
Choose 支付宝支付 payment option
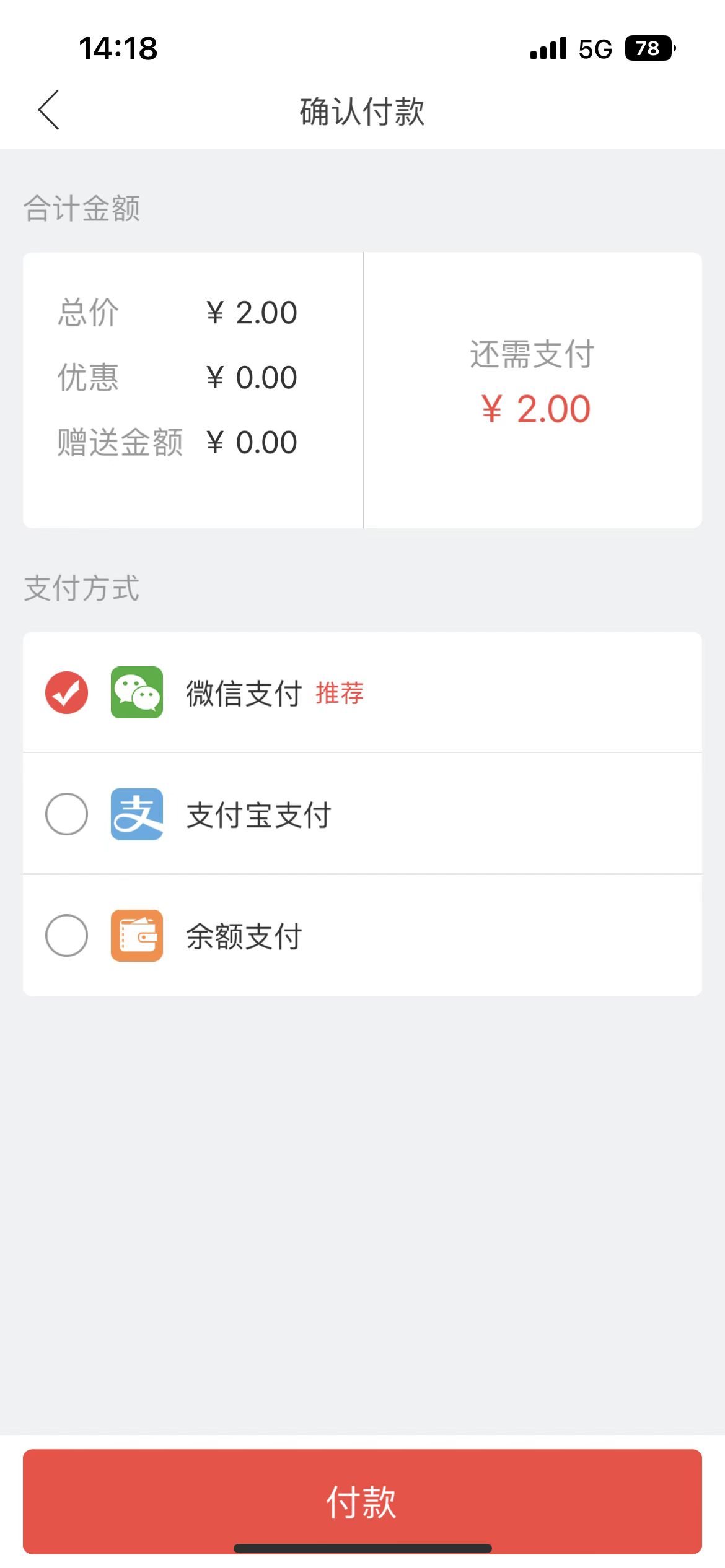click(67, 814)
